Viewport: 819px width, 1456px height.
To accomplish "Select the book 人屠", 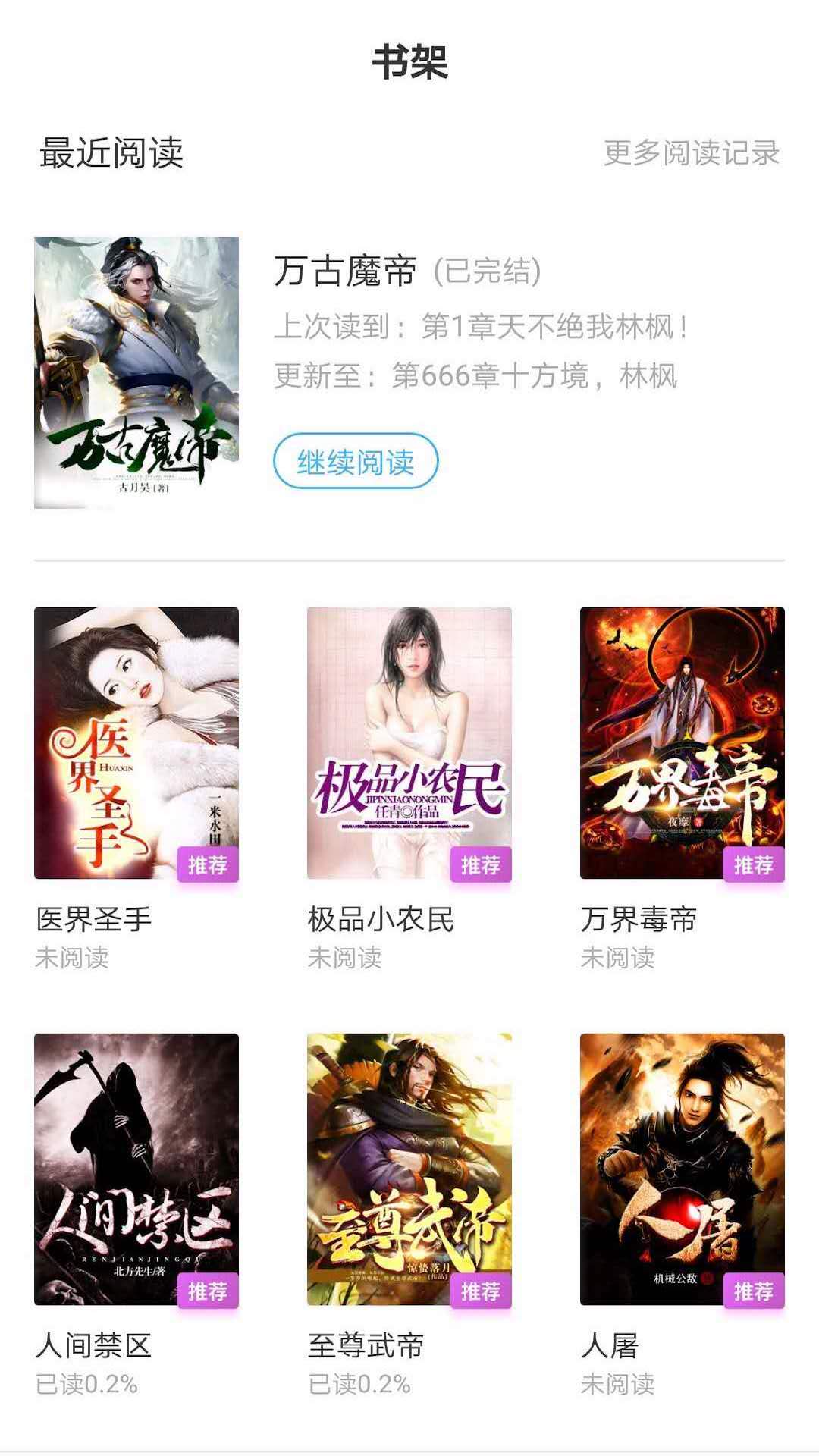I will [x=682, y=1169].
